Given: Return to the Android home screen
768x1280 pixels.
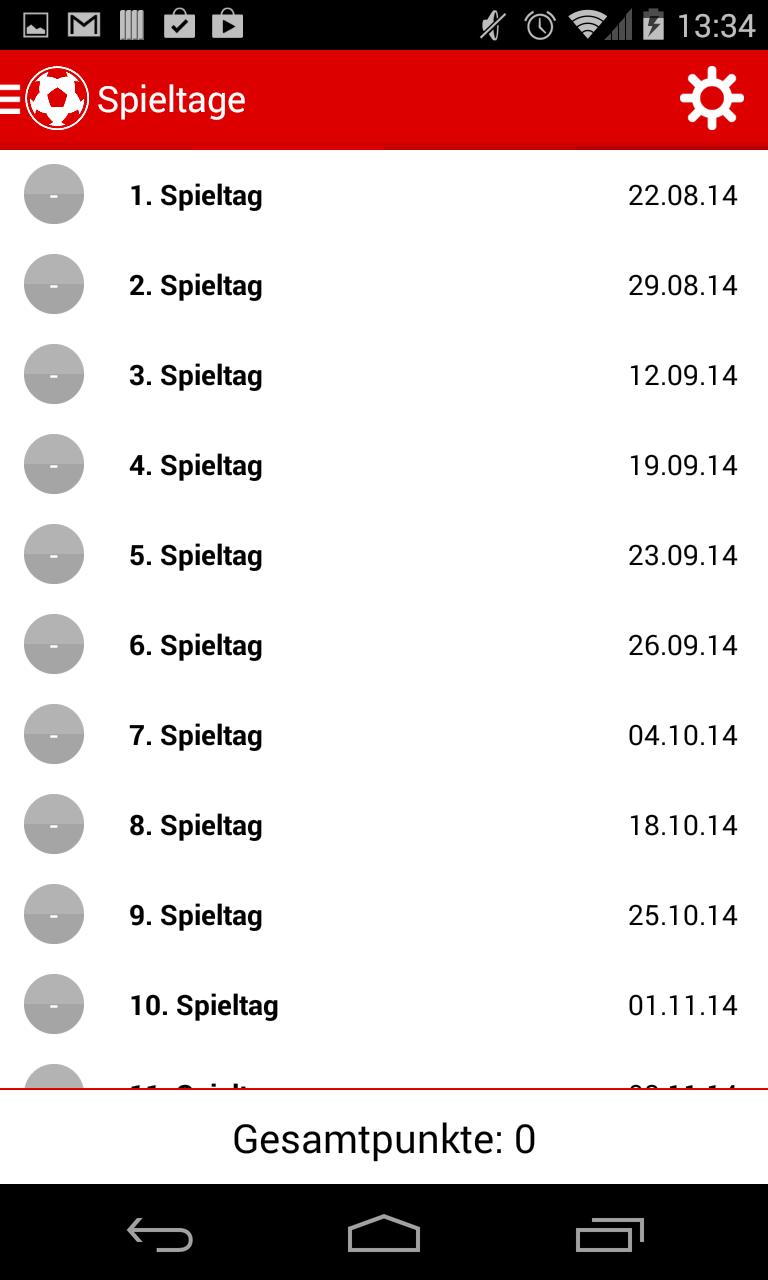Looking at the screenshot, I should (384, 1235).
